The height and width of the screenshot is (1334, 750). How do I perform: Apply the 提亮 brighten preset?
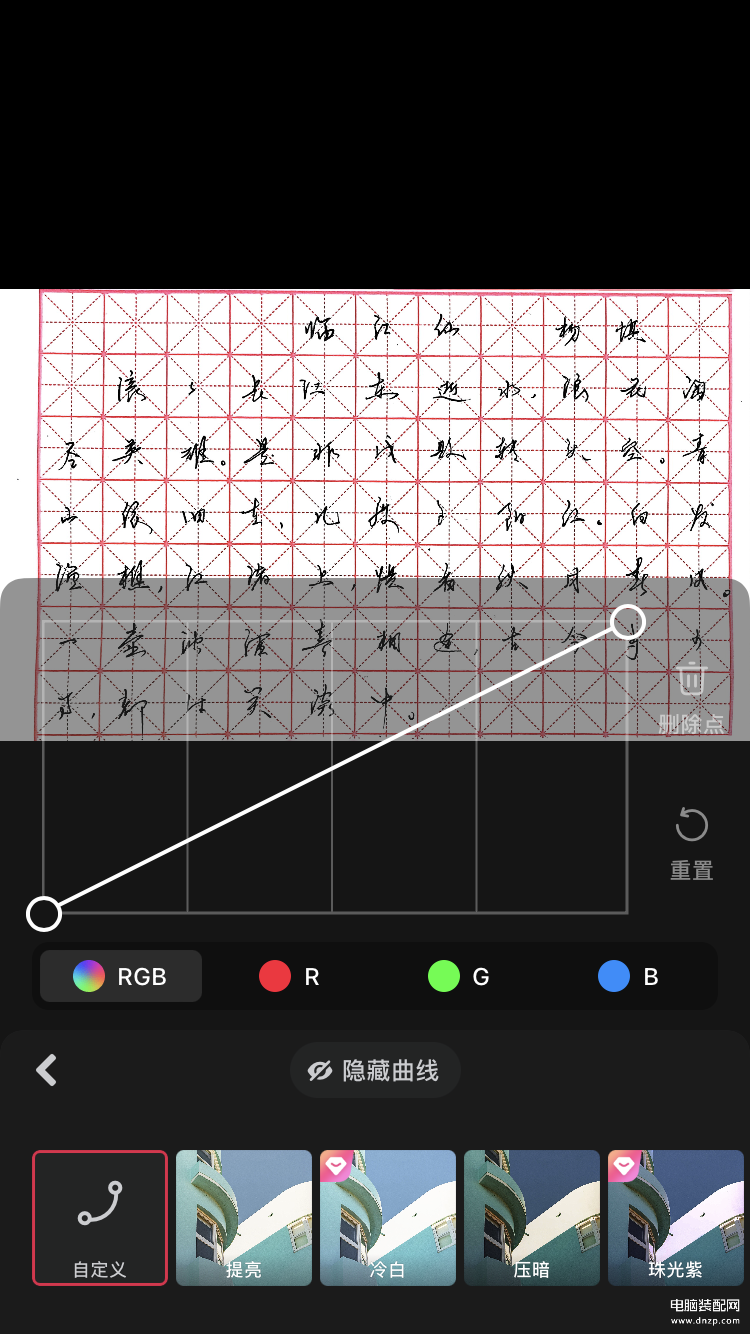click(244, 1217)
